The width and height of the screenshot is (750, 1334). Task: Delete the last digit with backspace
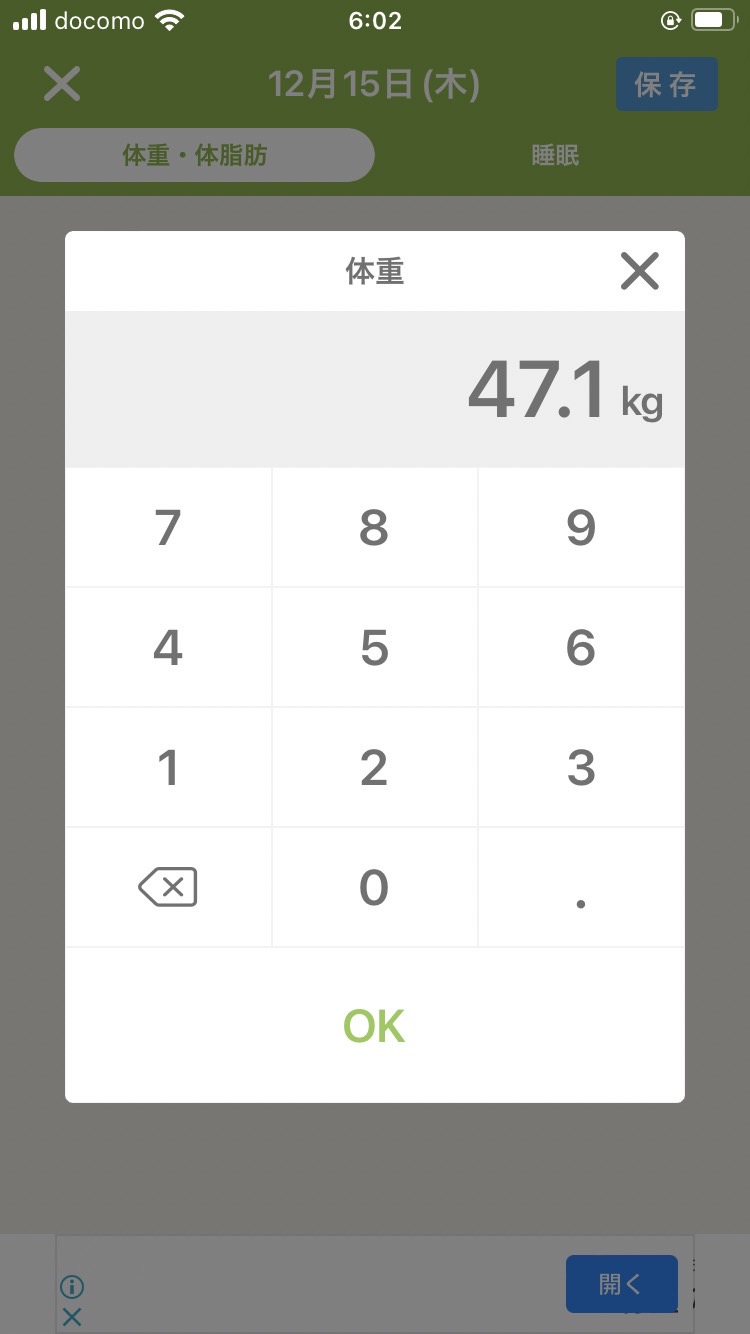pos(168,888)
